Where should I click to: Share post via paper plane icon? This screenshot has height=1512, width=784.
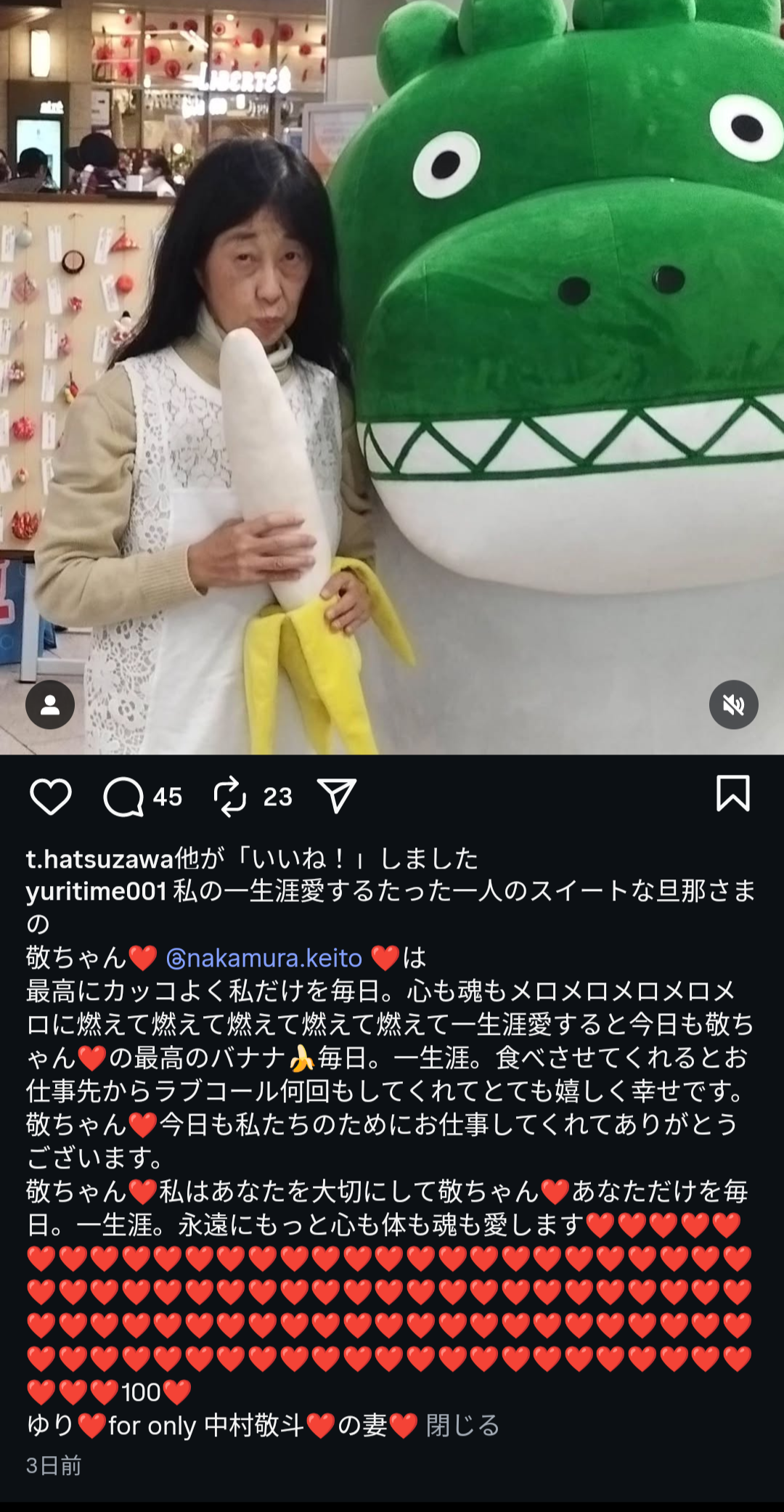pyautogui.click(x=337, y=797)
